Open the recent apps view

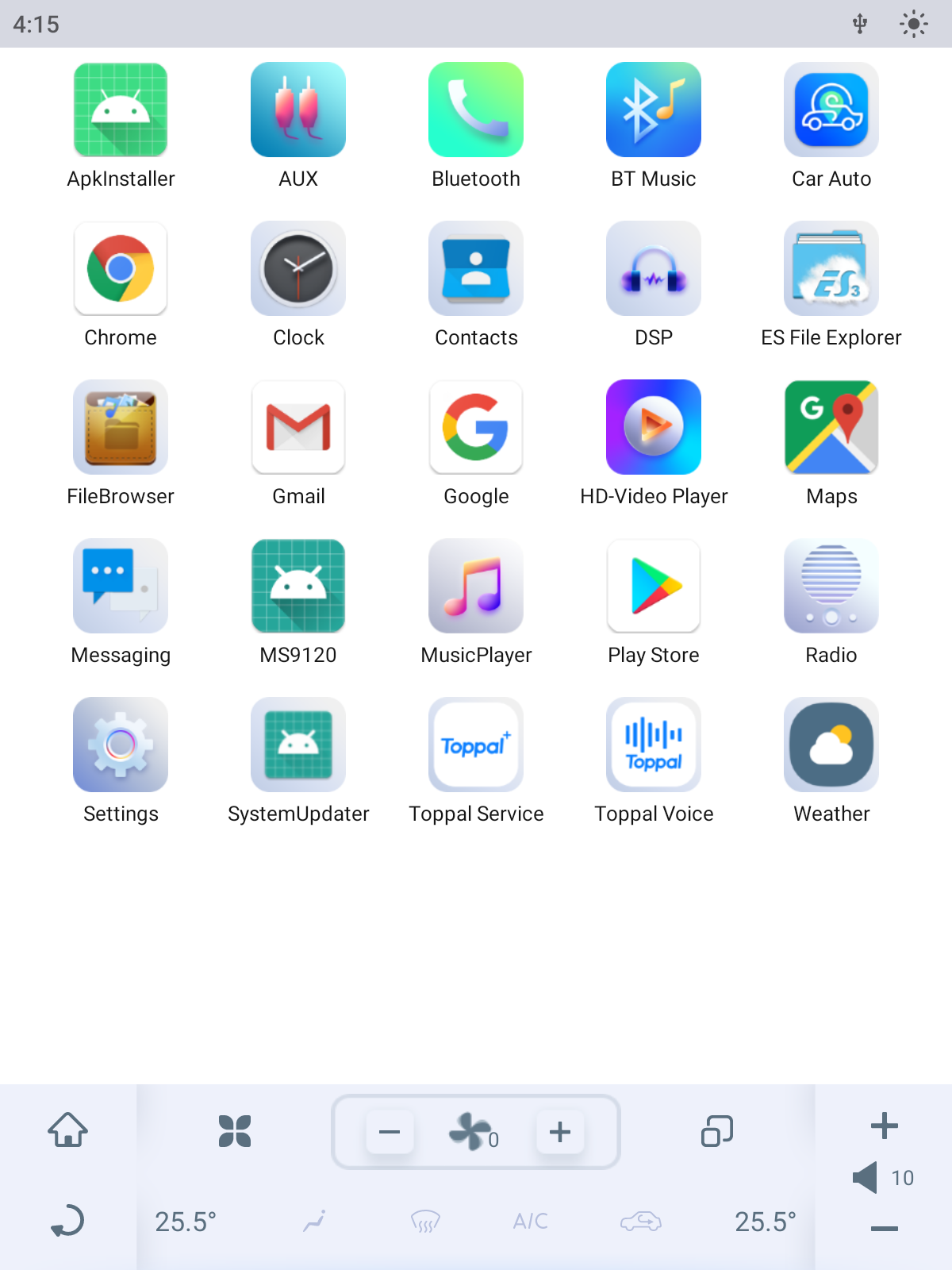tap(717, 1131)
